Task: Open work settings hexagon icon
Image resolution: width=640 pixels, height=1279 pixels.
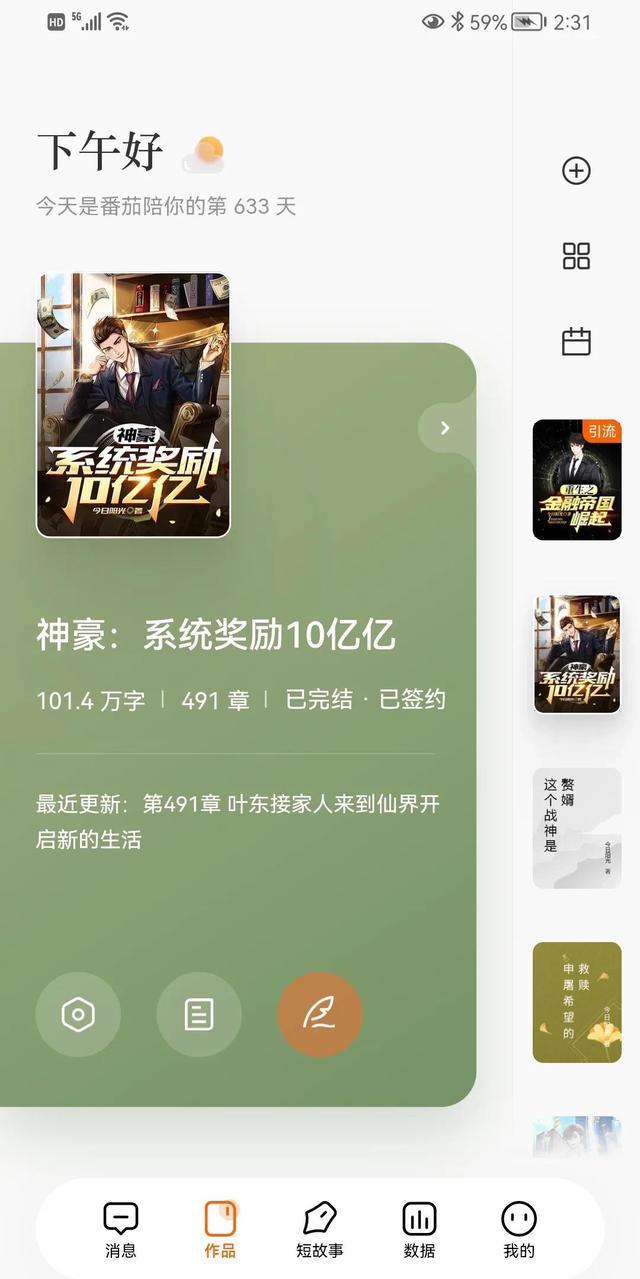Action: point(78,1015)
